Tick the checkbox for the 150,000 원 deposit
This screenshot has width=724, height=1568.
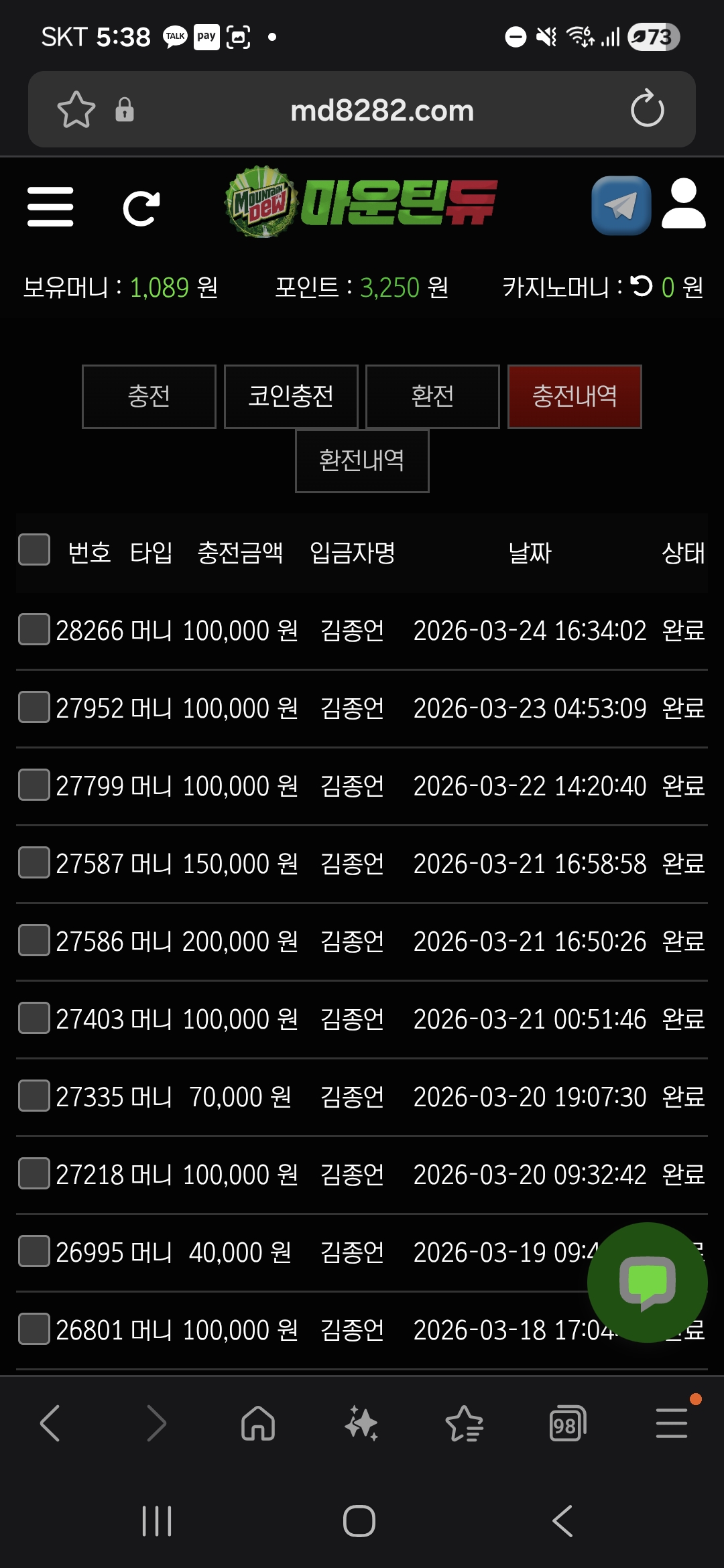[34, 864]
